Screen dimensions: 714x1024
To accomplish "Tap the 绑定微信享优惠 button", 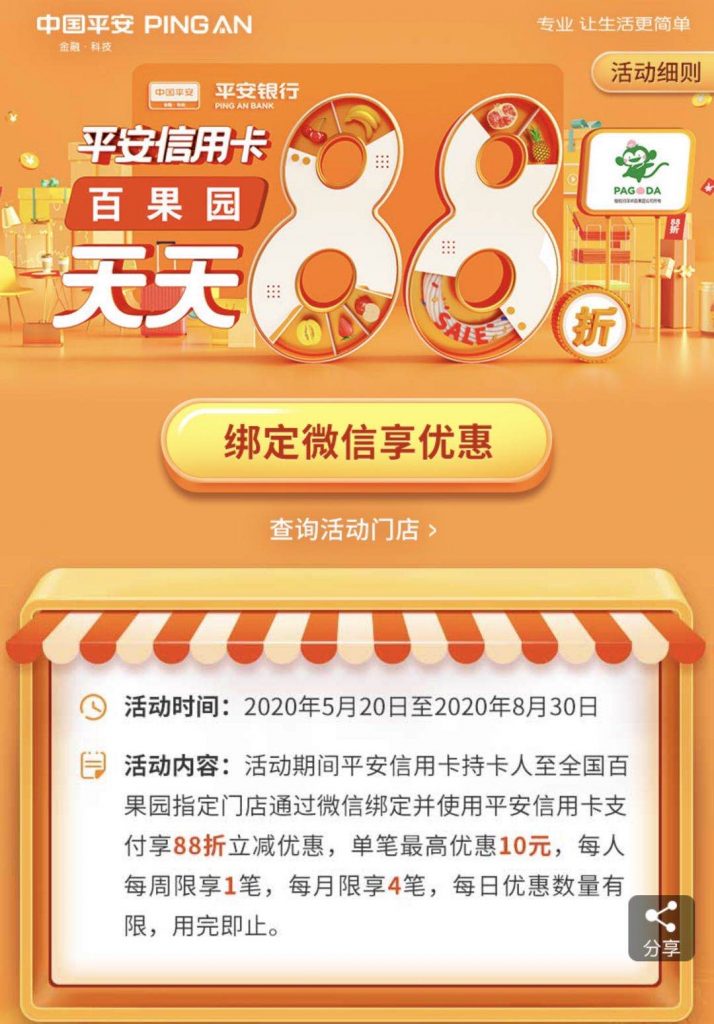I will point(357,443).
